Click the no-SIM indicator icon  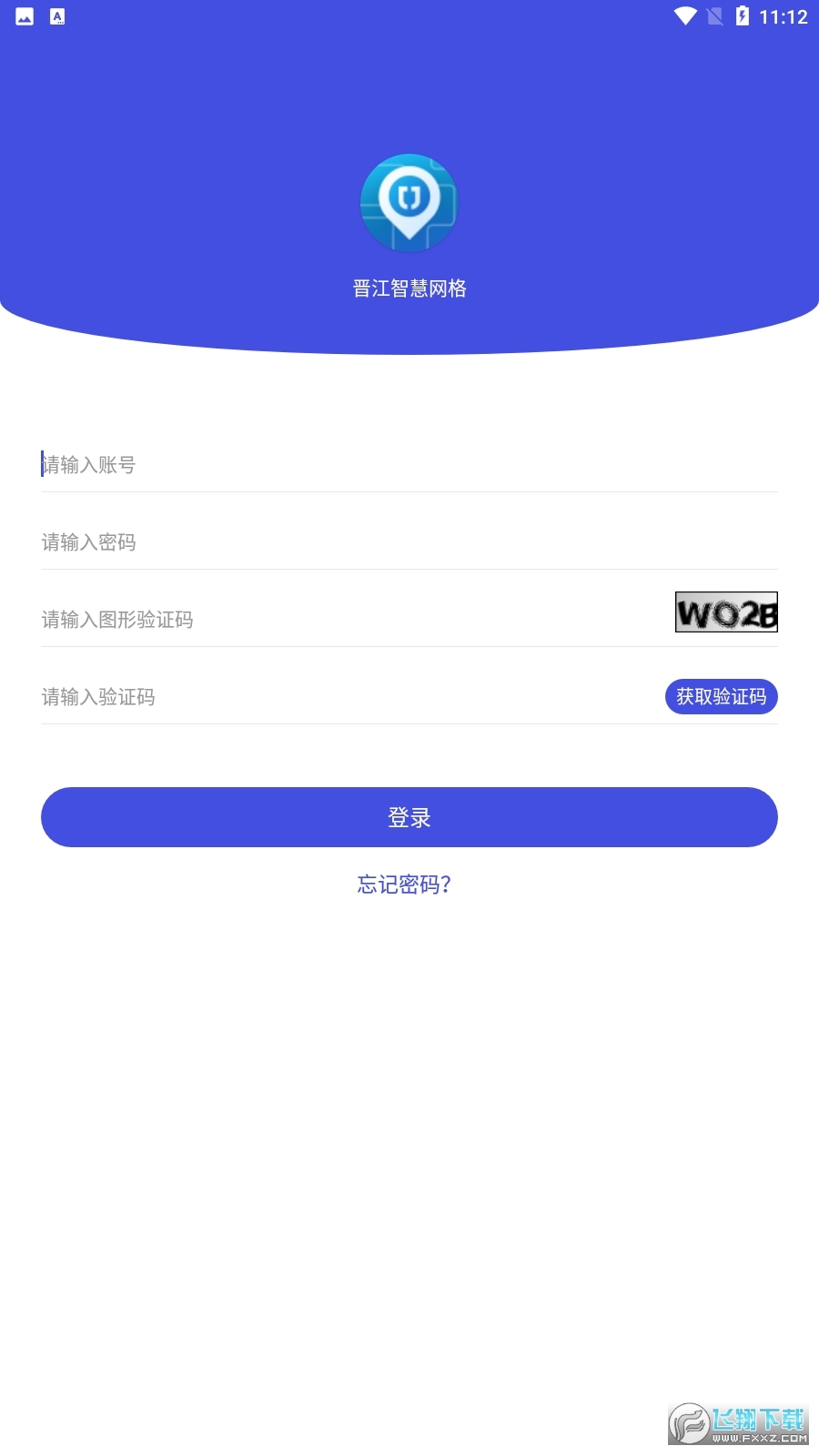point(713,15)
